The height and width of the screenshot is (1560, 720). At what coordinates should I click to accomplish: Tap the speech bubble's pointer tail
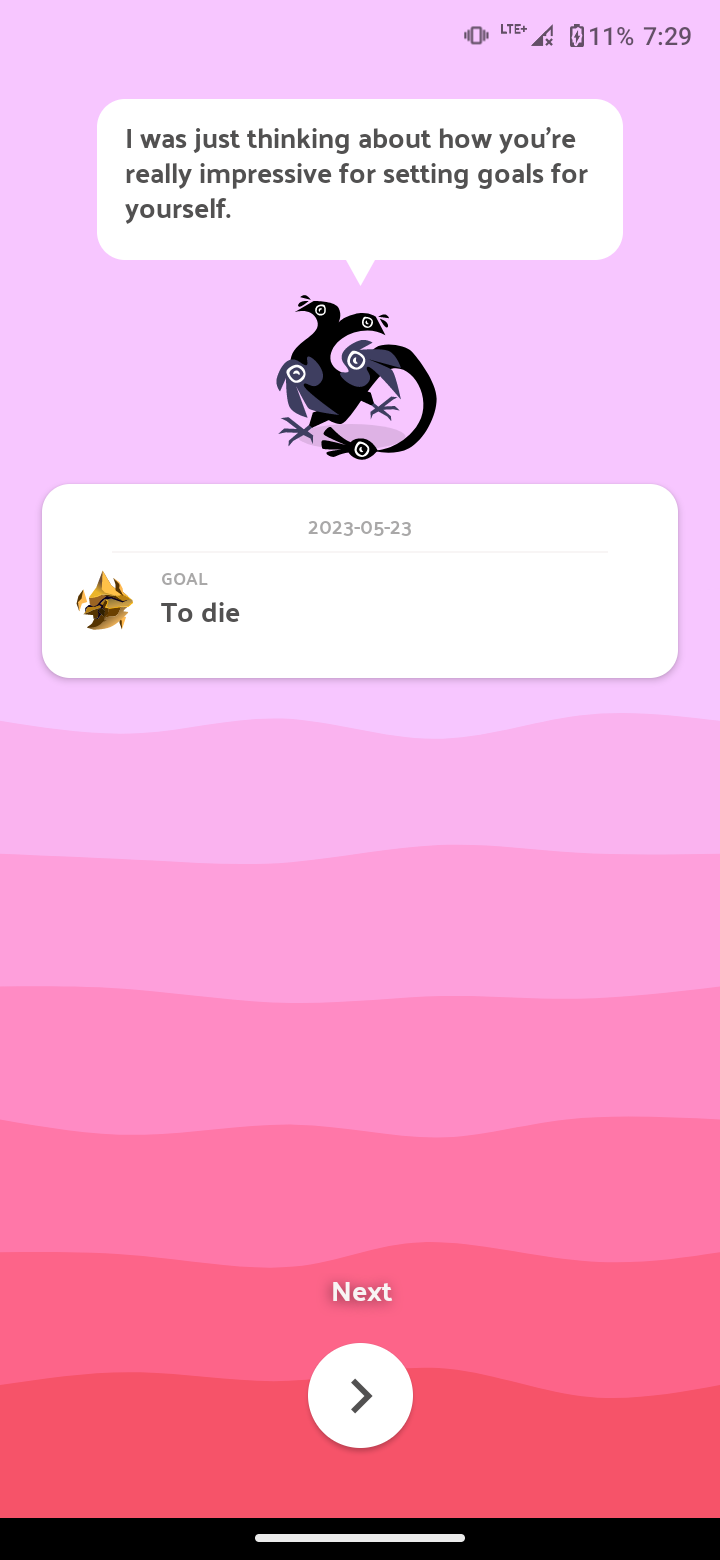pos(362,268)
